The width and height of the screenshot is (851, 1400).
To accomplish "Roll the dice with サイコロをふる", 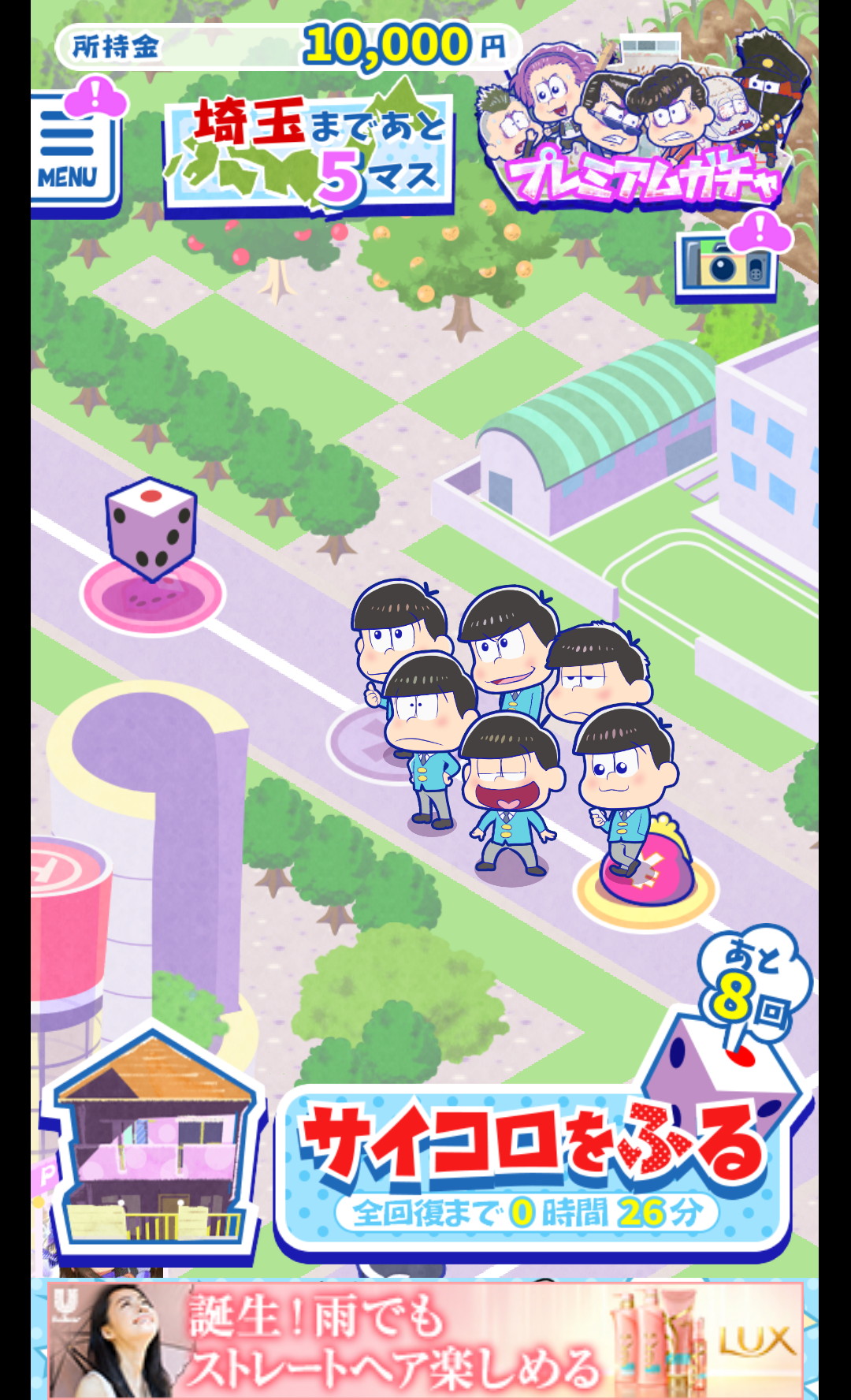I will [x=532, y=1167].
